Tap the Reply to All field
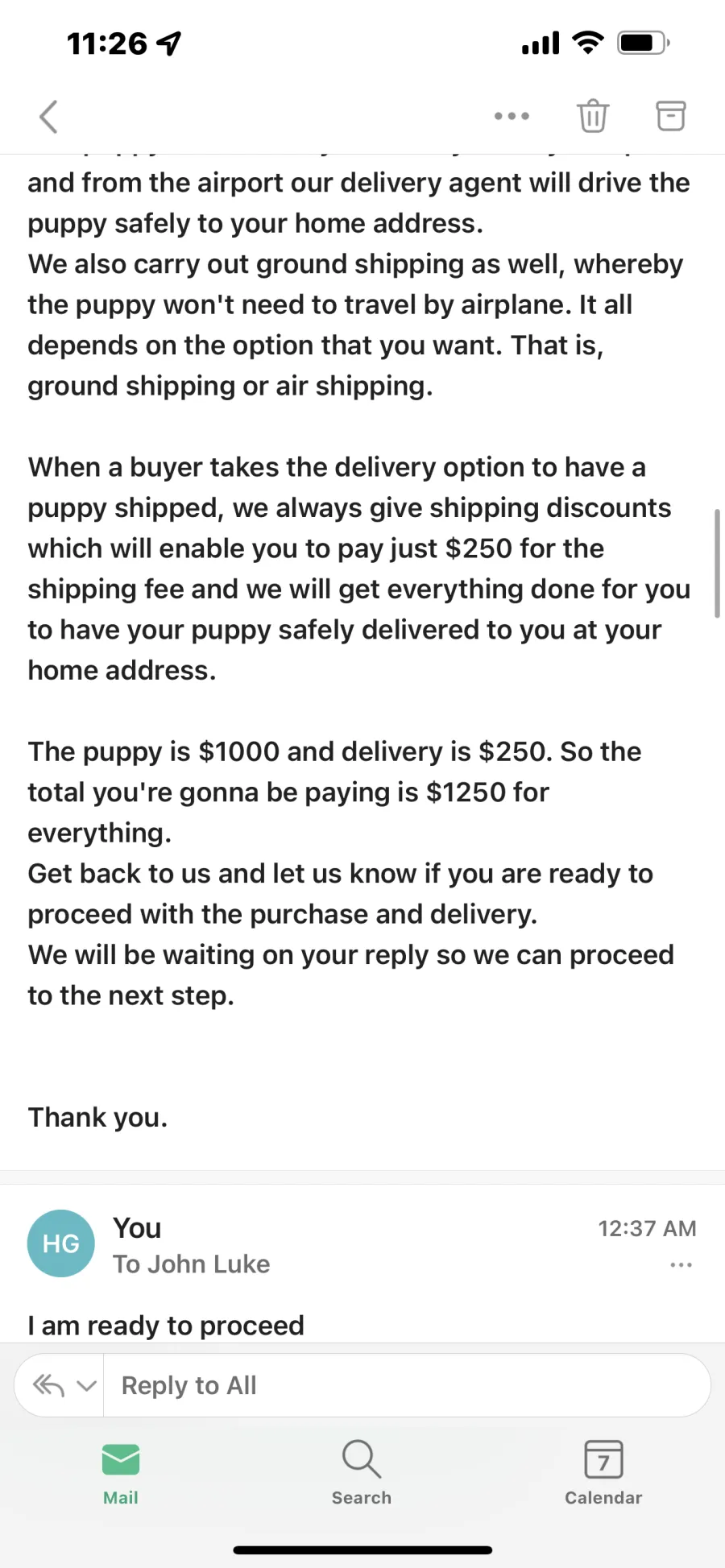The image size is (725, 1568). (407, 1385)
